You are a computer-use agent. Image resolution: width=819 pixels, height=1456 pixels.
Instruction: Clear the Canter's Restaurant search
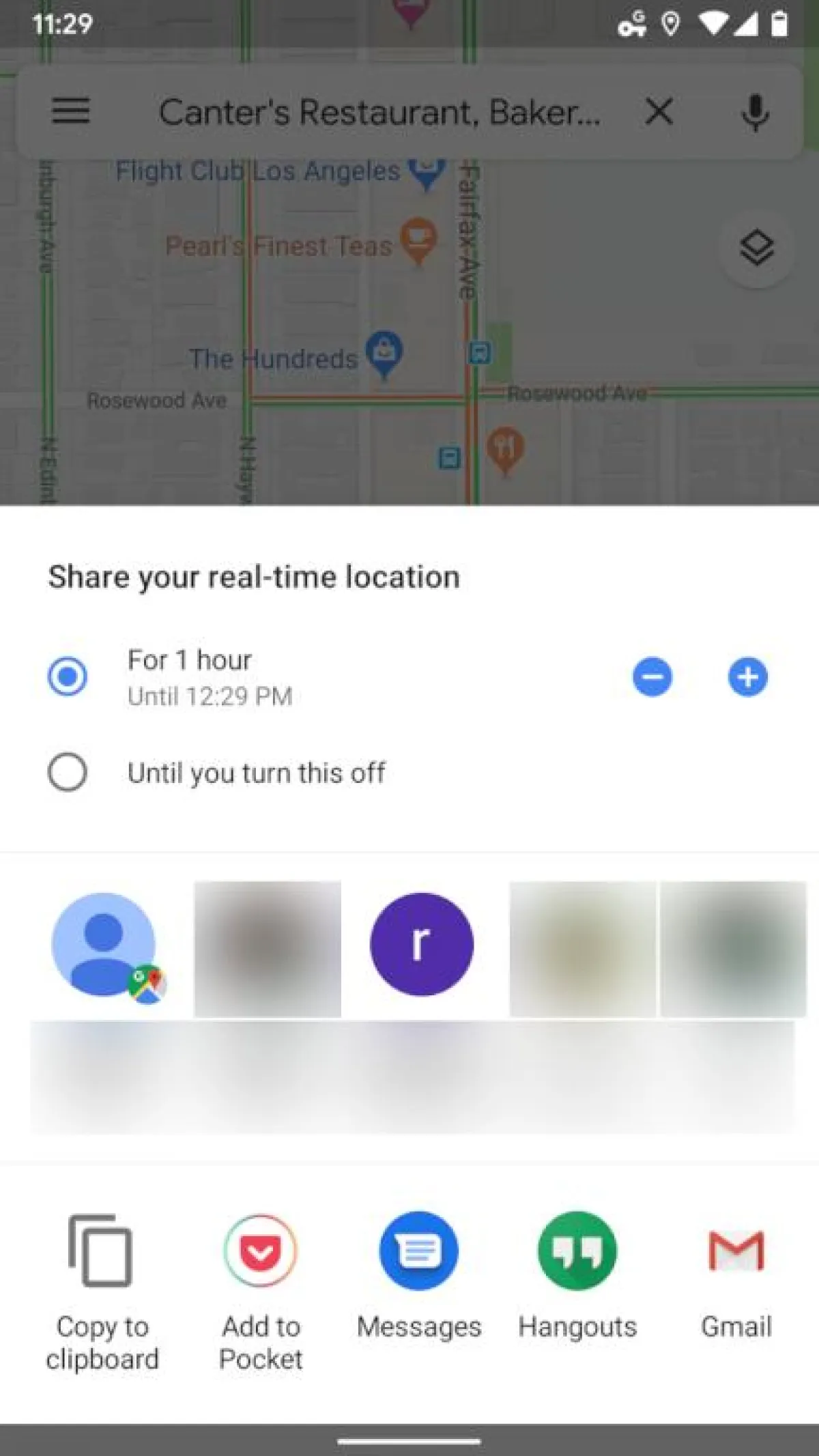(659, 111)
